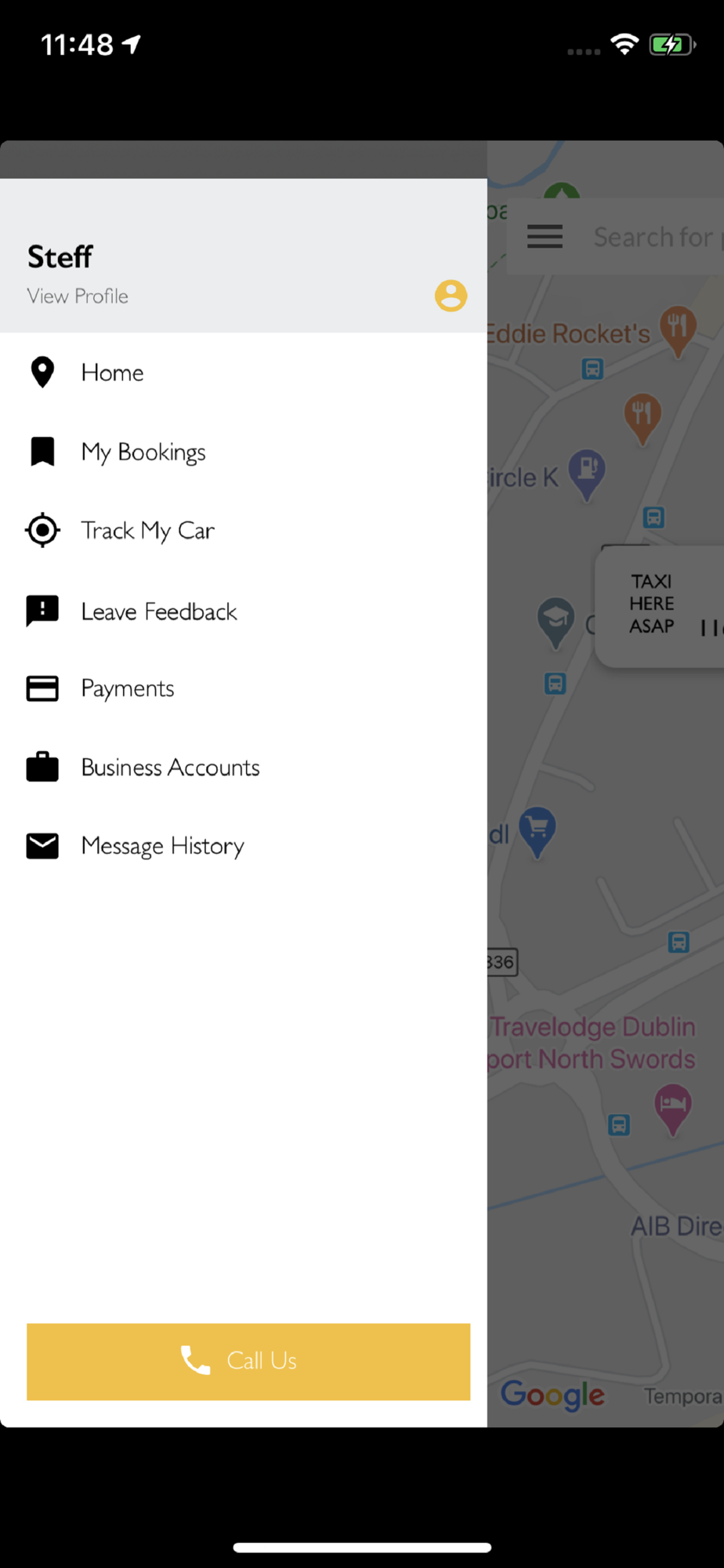724x1568 pixels.
Task: Tap the hamburger menu button on map
Action: 545,236
